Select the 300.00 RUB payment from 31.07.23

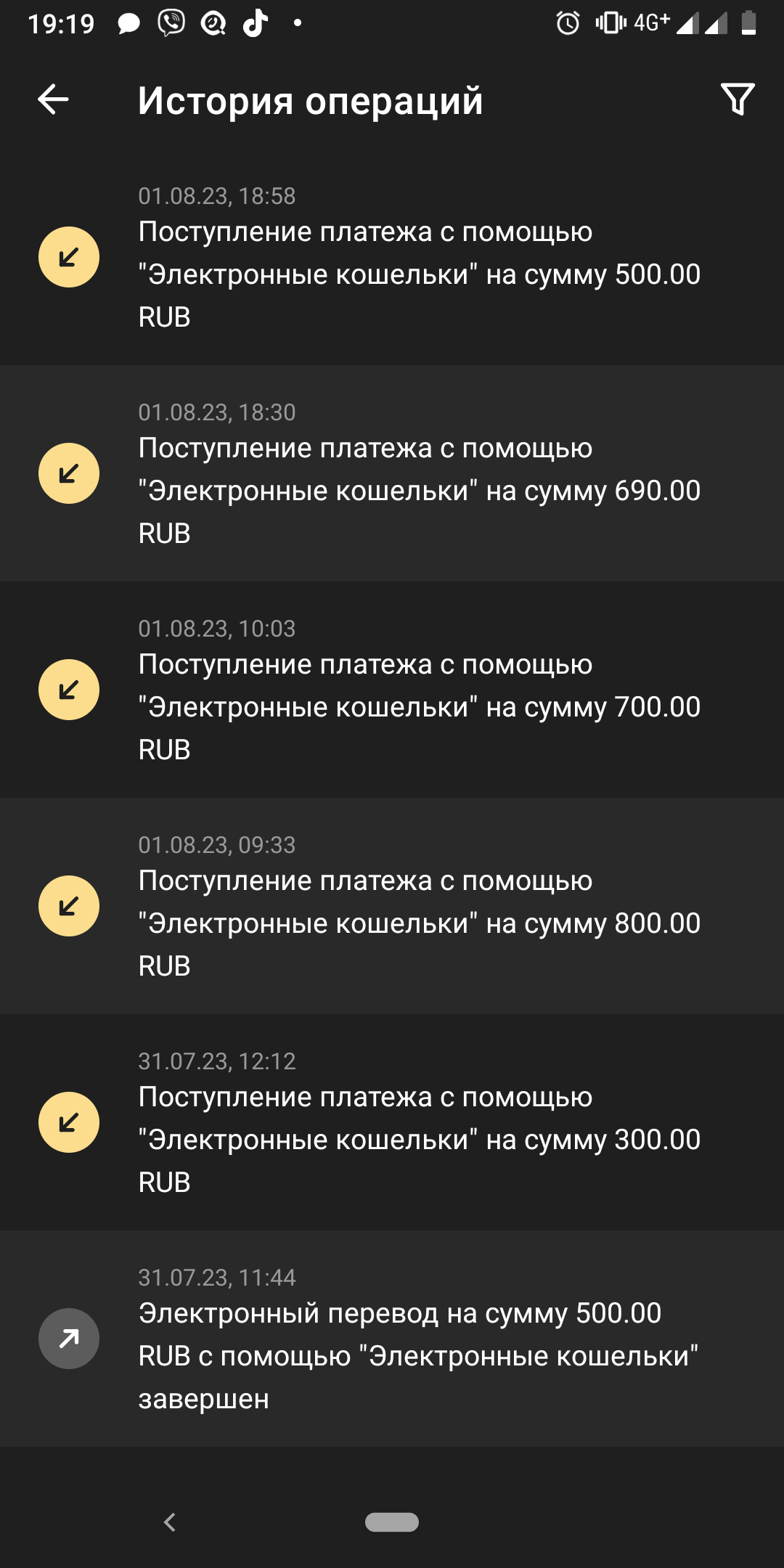(x=392, y=1122)
